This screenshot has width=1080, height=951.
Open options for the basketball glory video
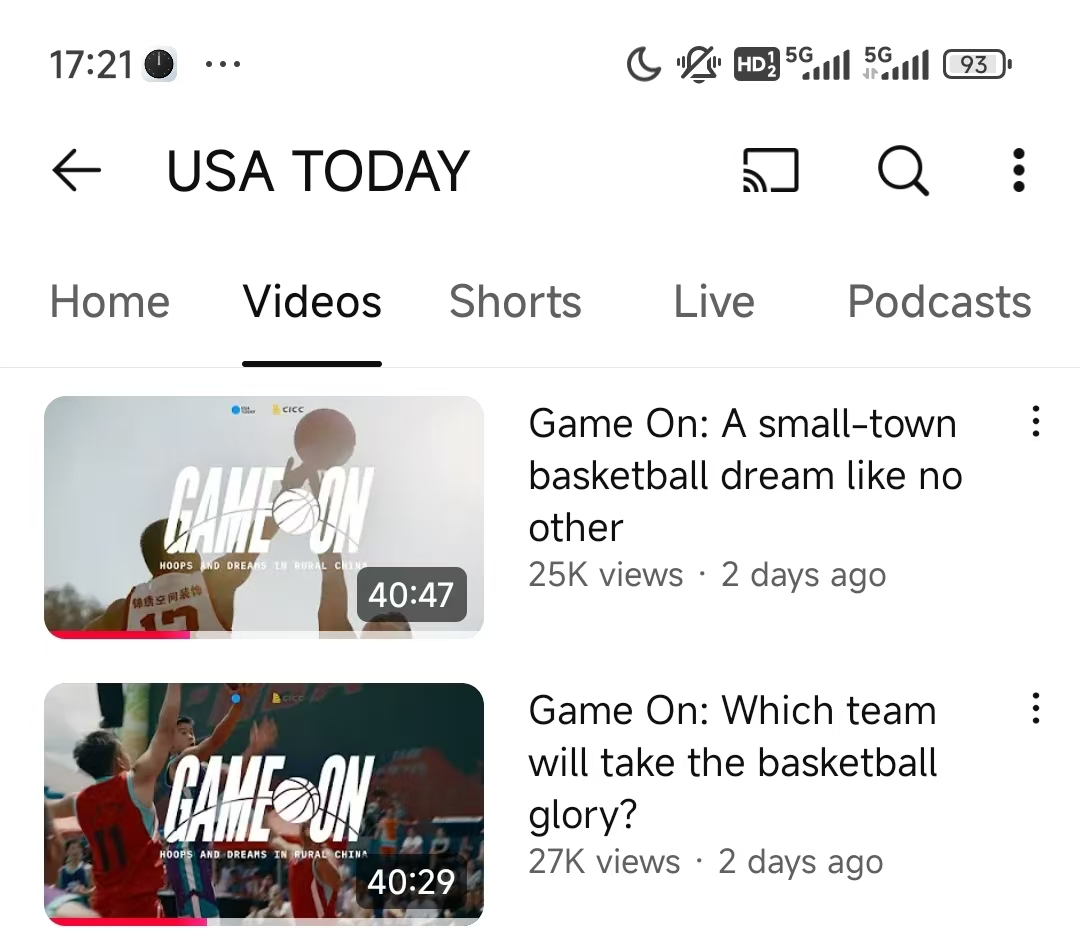(x=1035, y=709)
